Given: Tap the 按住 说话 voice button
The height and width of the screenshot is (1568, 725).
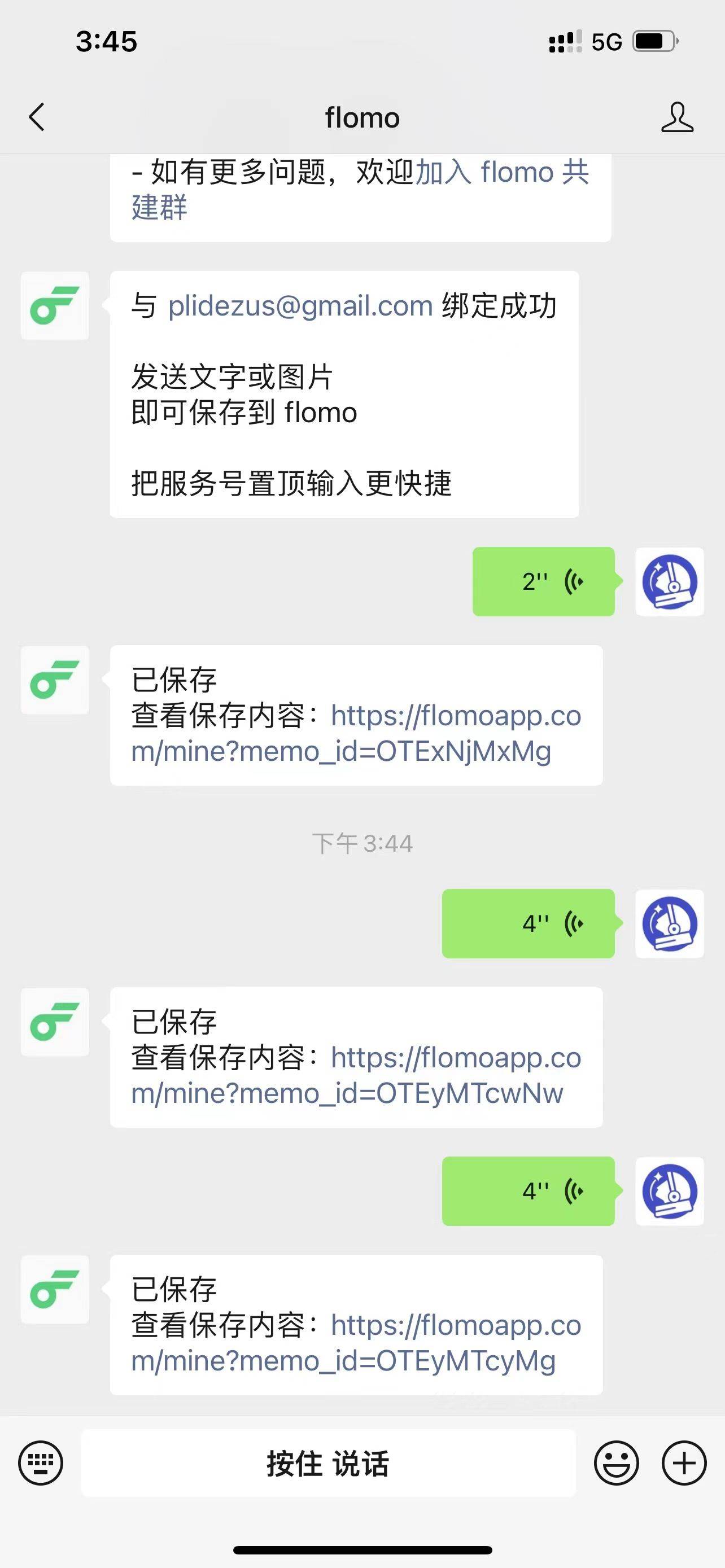Looking at the screenshot, I should 328,1462.
